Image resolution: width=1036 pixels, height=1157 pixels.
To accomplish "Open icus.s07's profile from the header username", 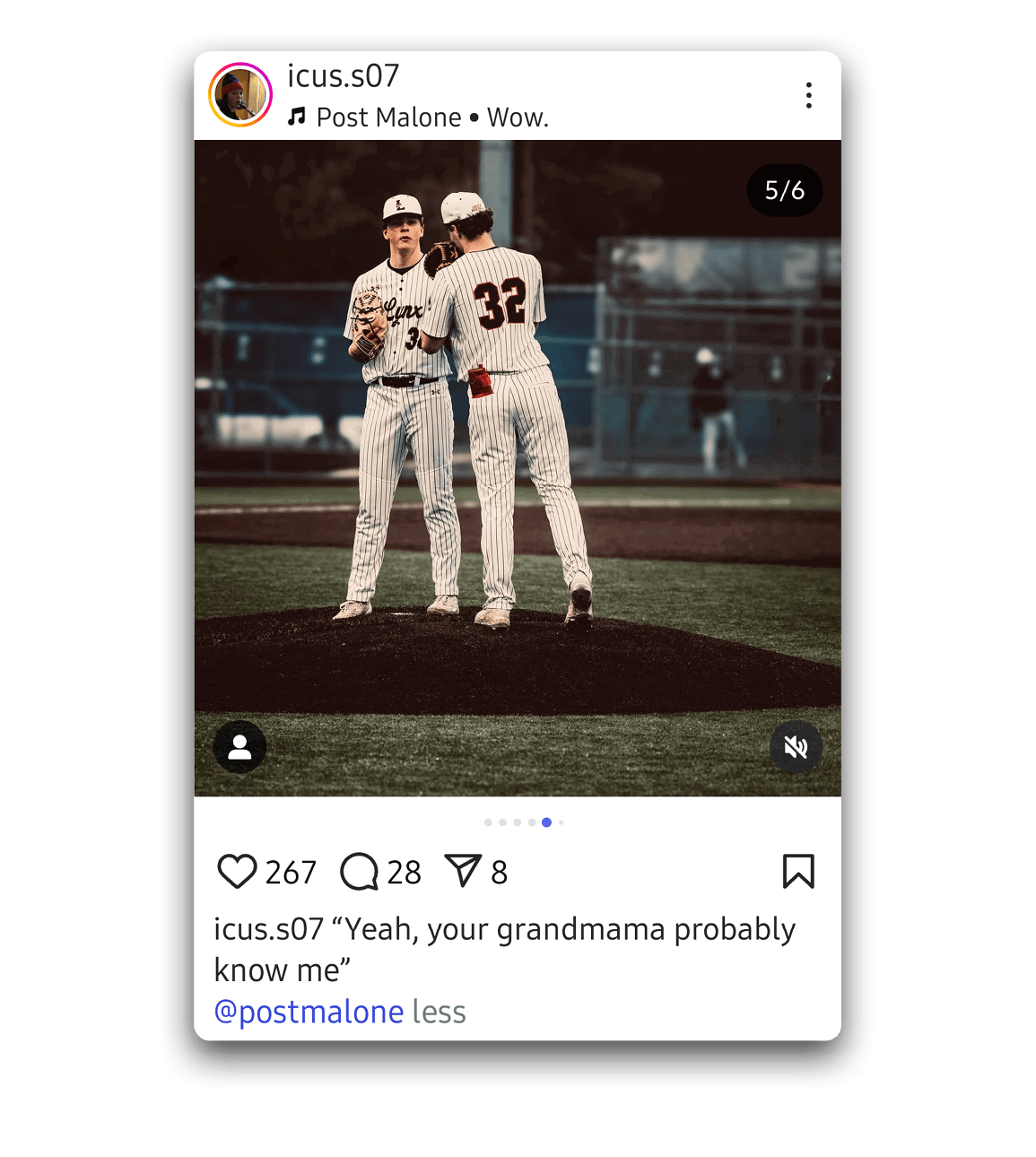I will [x=343, y=76].
